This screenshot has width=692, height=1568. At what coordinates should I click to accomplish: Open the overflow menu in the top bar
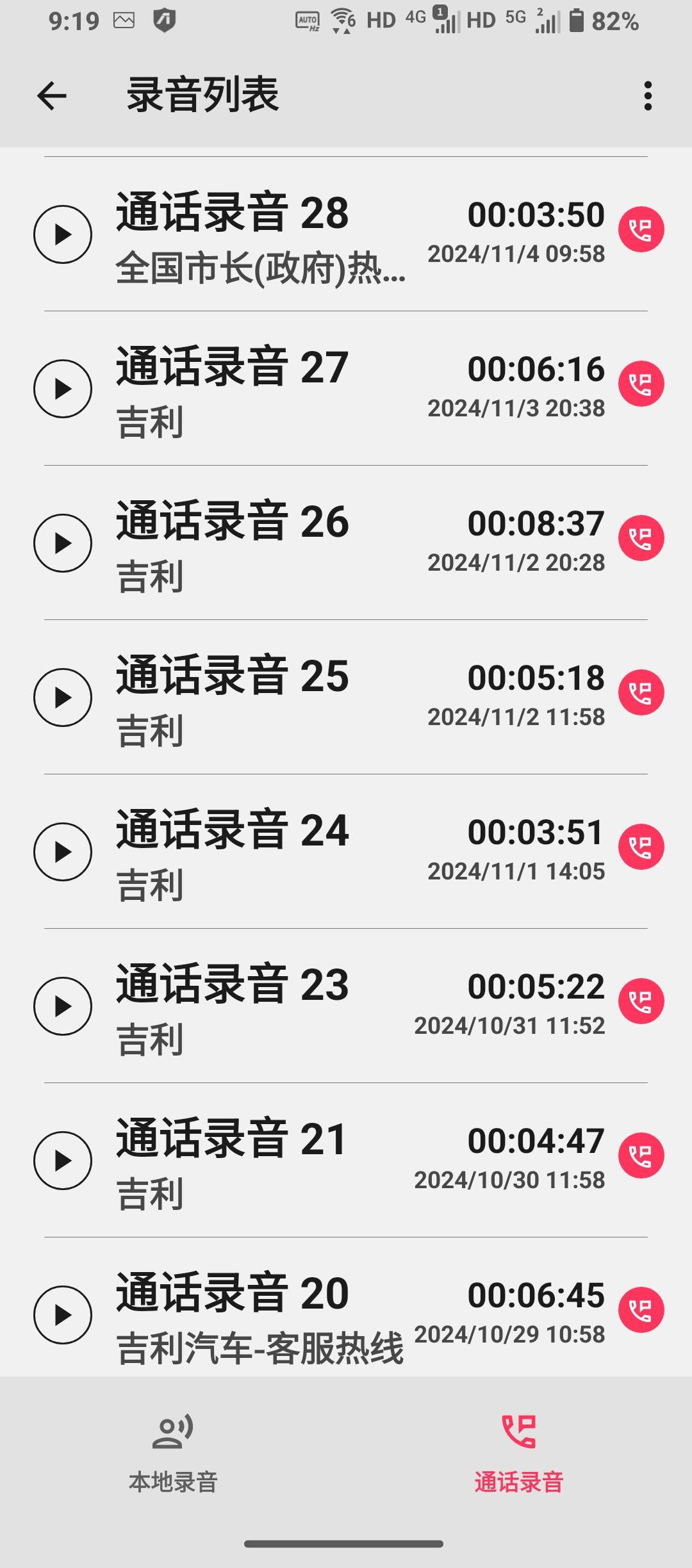[x=648, y=96]
